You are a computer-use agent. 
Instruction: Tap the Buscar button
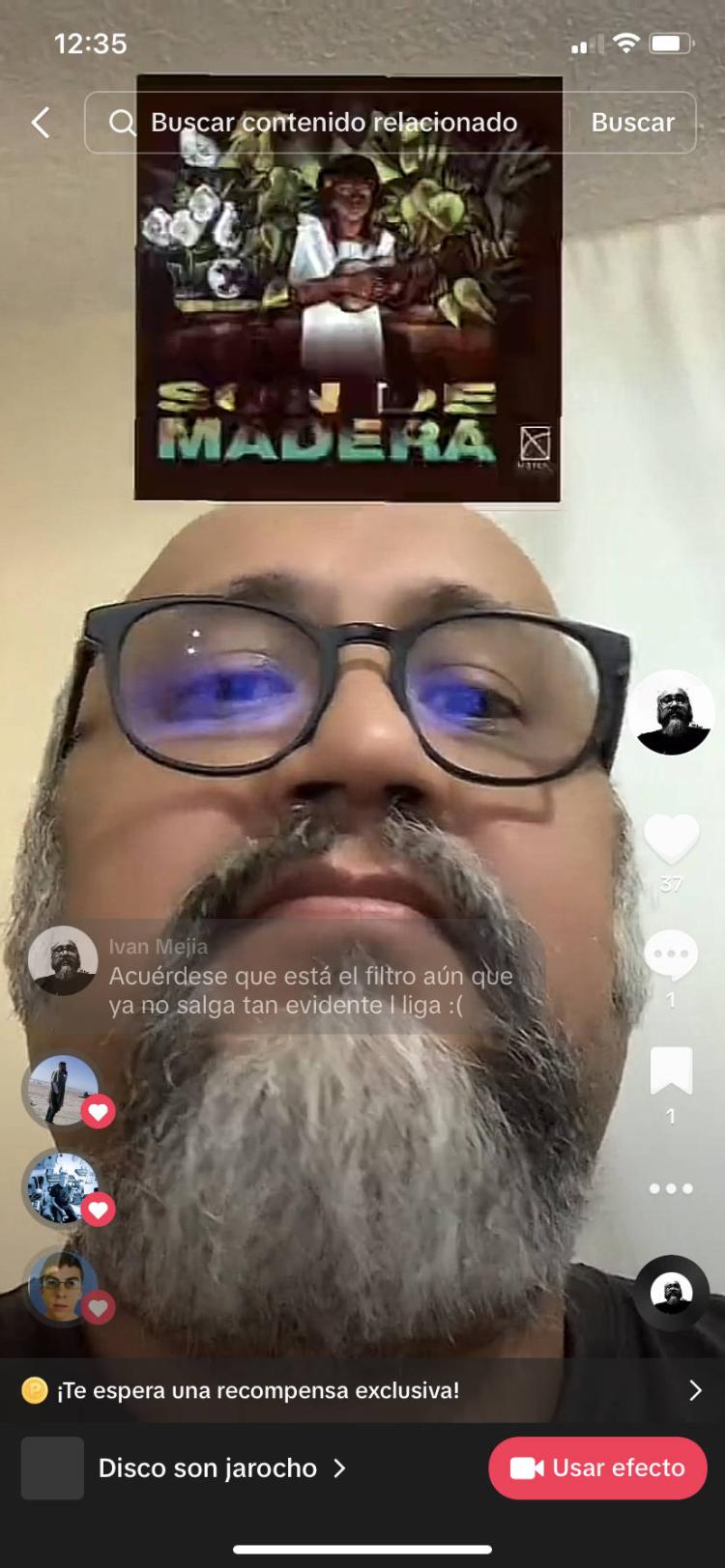pos(632,123)
